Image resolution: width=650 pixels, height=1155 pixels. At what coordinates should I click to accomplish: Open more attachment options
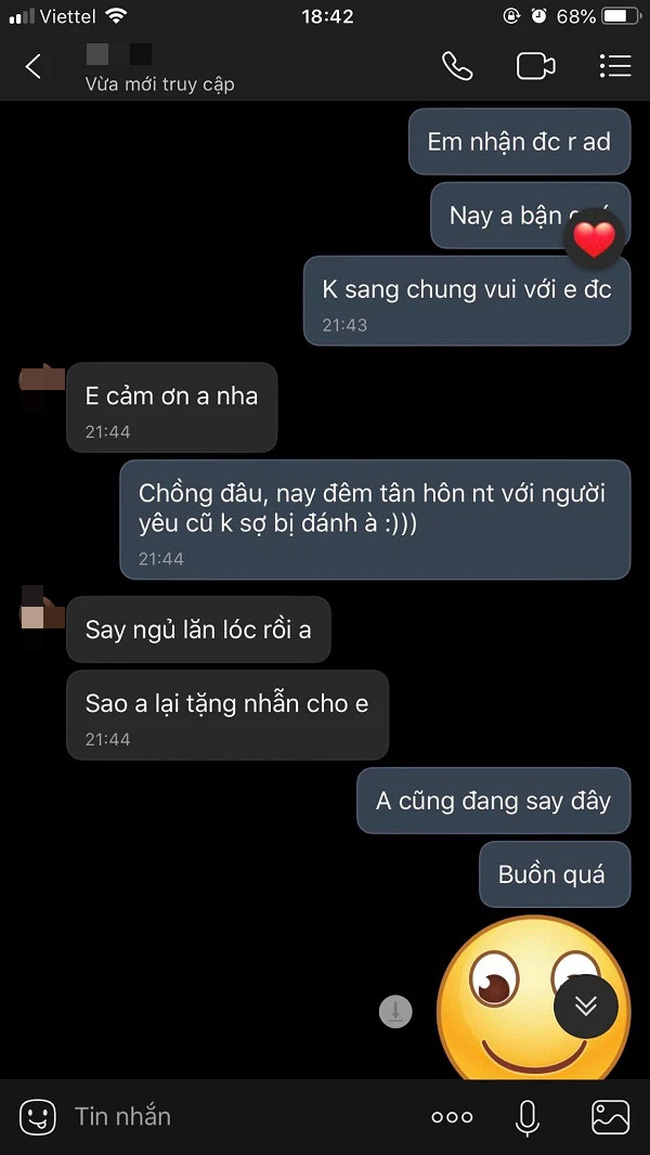(452, 1117)
